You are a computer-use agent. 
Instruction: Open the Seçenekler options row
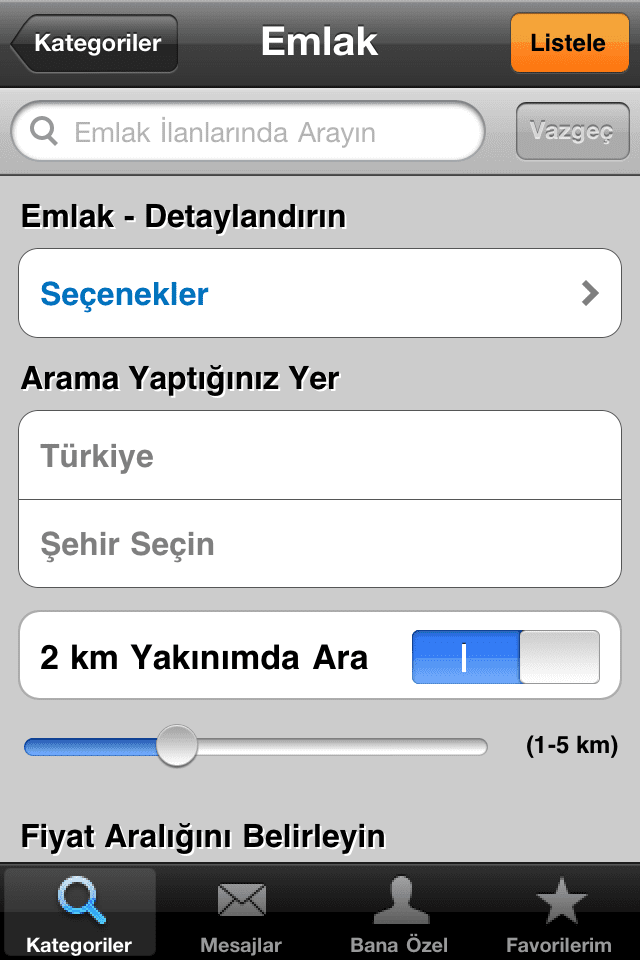click(x=320, y=294)
